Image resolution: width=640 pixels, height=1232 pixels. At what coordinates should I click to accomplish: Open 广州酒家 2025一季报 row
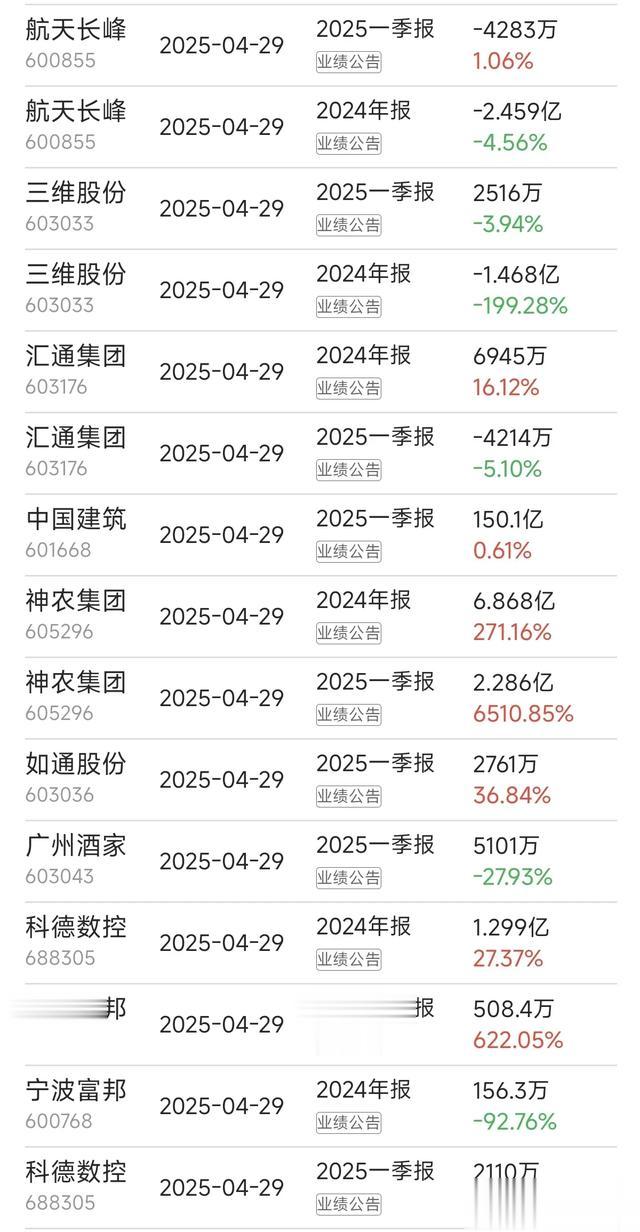pos(320,861)
